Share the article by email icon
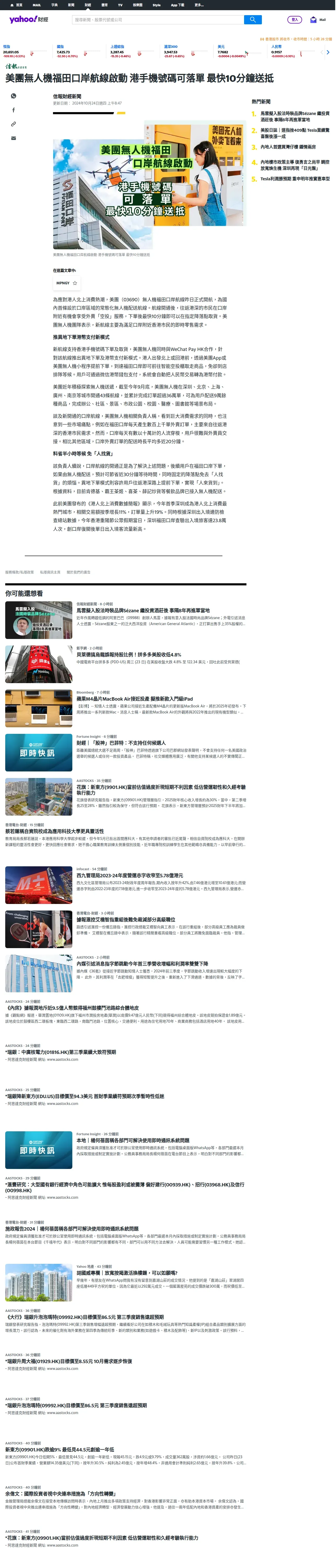Viewport: 336px width, 1568px height. pyautogui.click(x=13, y=138)
